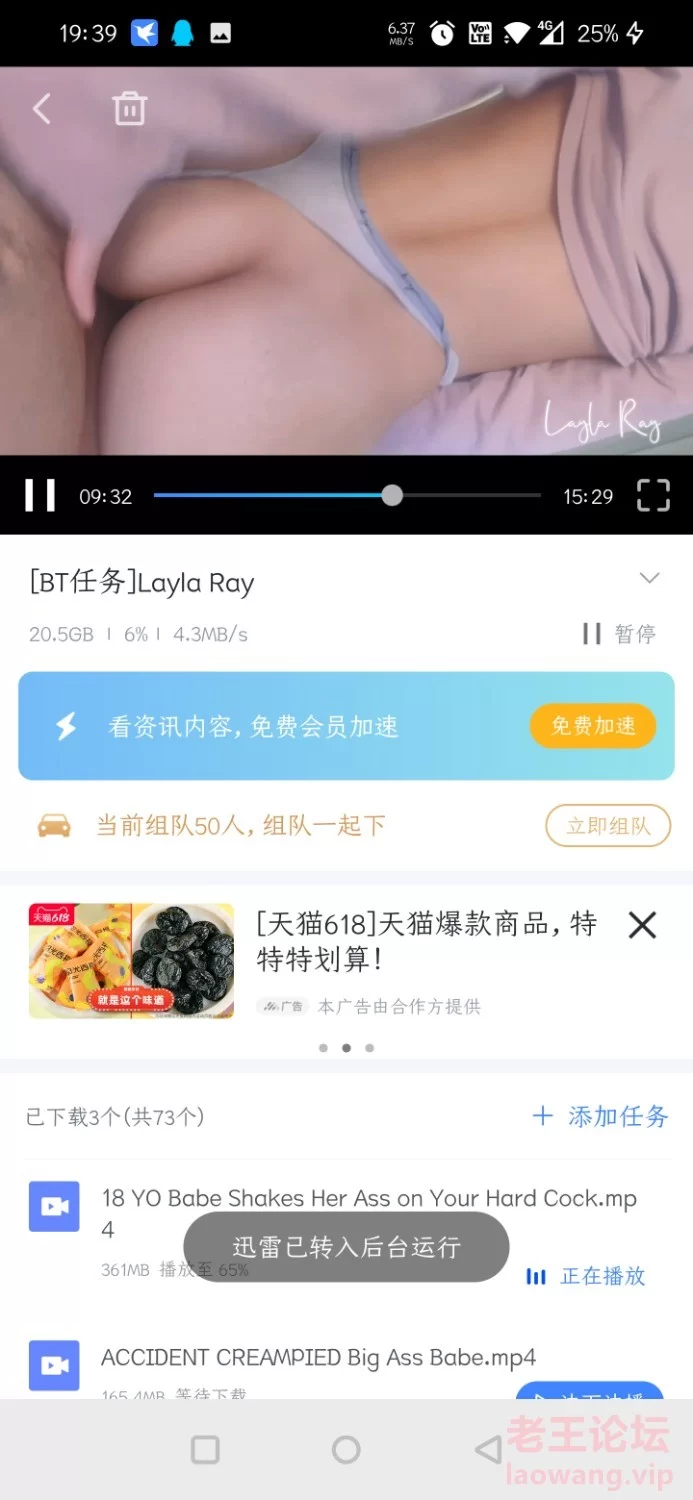Open the 天猫618 ad banner
Image resolution: width=693 pixels, height=1500 pixels.
[x=346, y=960]
